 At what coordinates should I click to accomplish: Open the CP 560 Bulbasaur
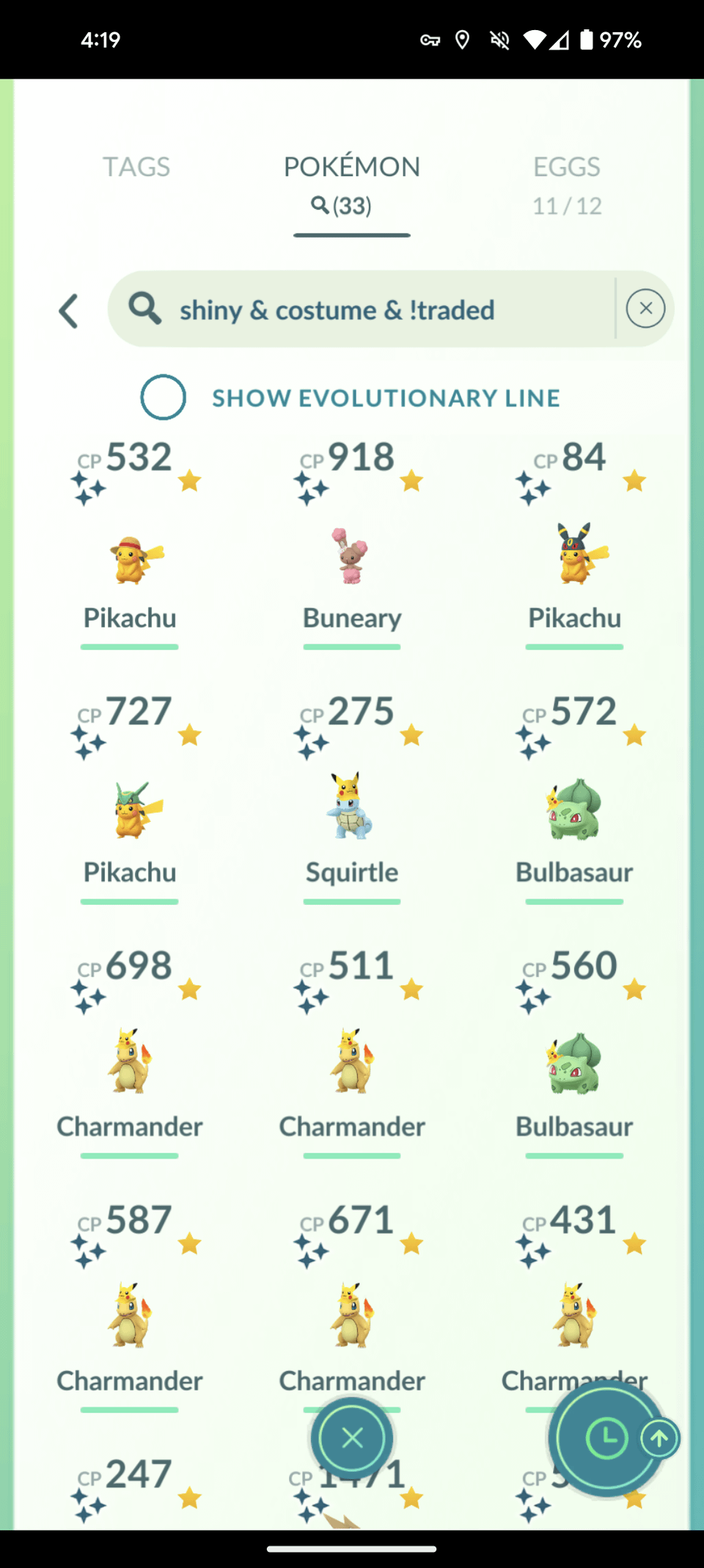point(575,1064)
